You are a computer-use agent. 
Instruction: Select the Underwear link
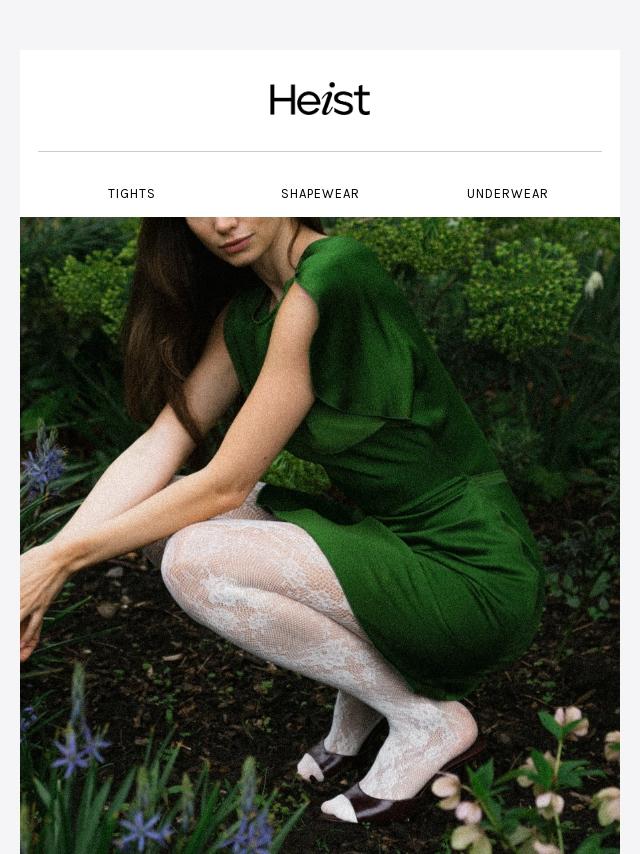coord(507,193)
